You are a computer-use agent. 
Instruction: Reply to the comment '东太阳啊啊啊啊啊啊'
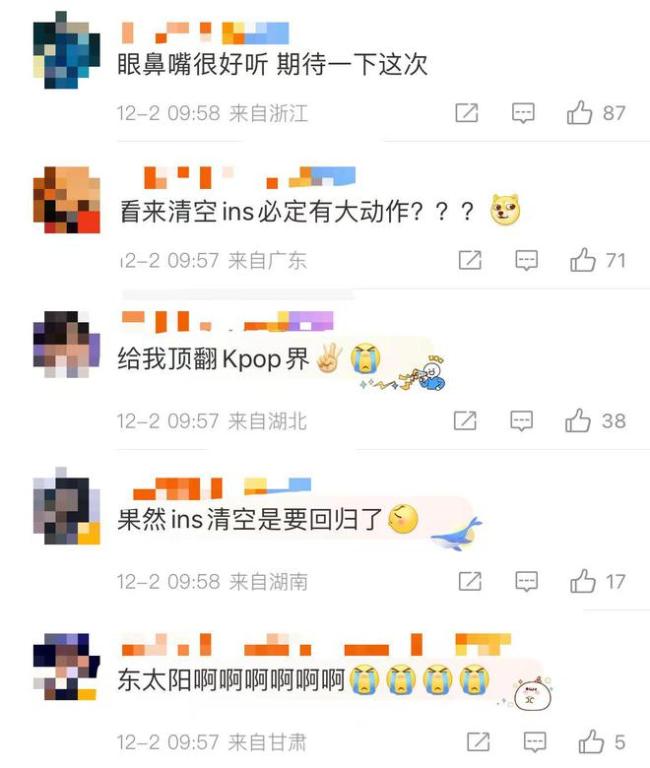[x=536, y=741]
